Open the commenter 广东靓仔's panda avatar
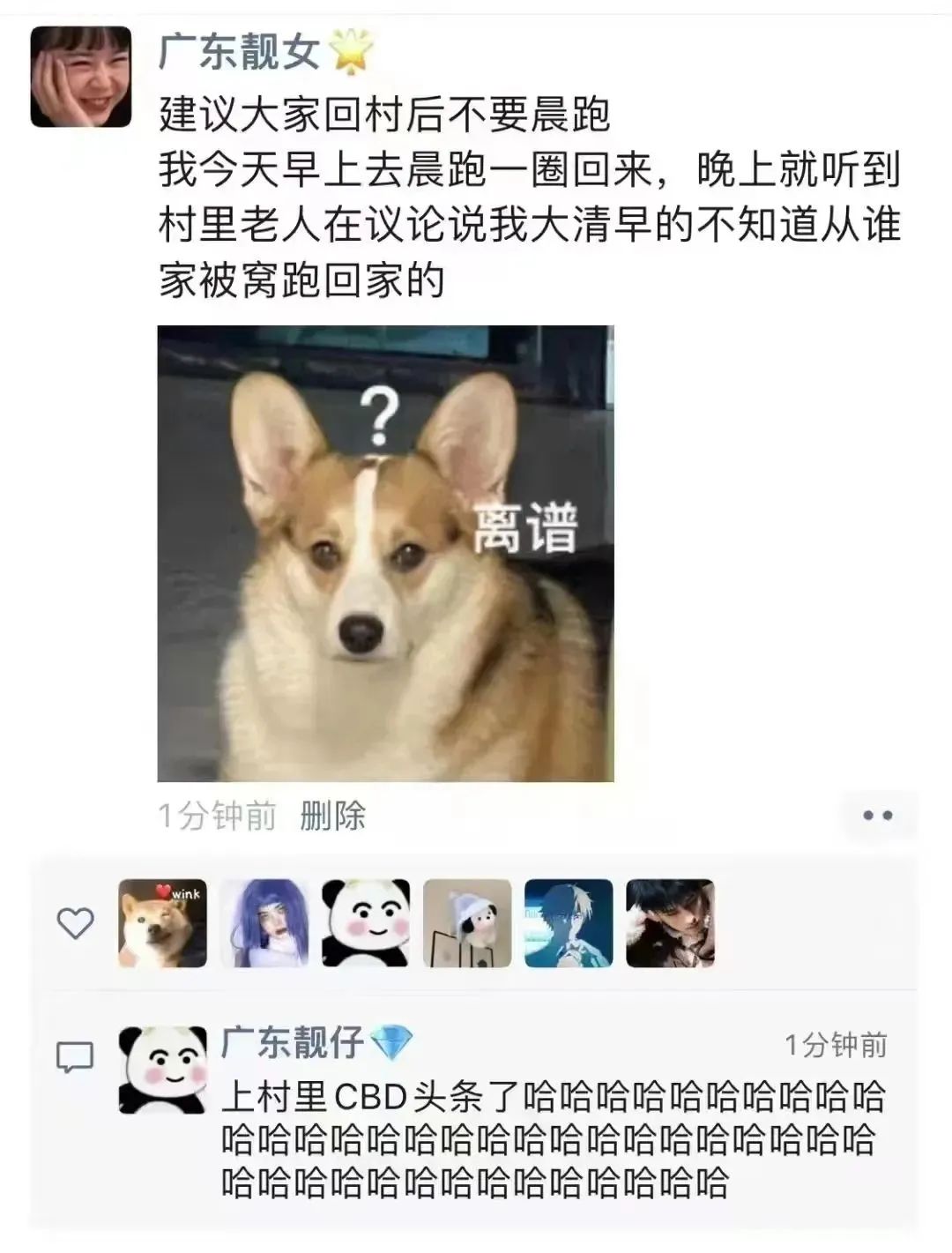The width and height of the screenshot is (952, 1253). (x=163, y=1069)
